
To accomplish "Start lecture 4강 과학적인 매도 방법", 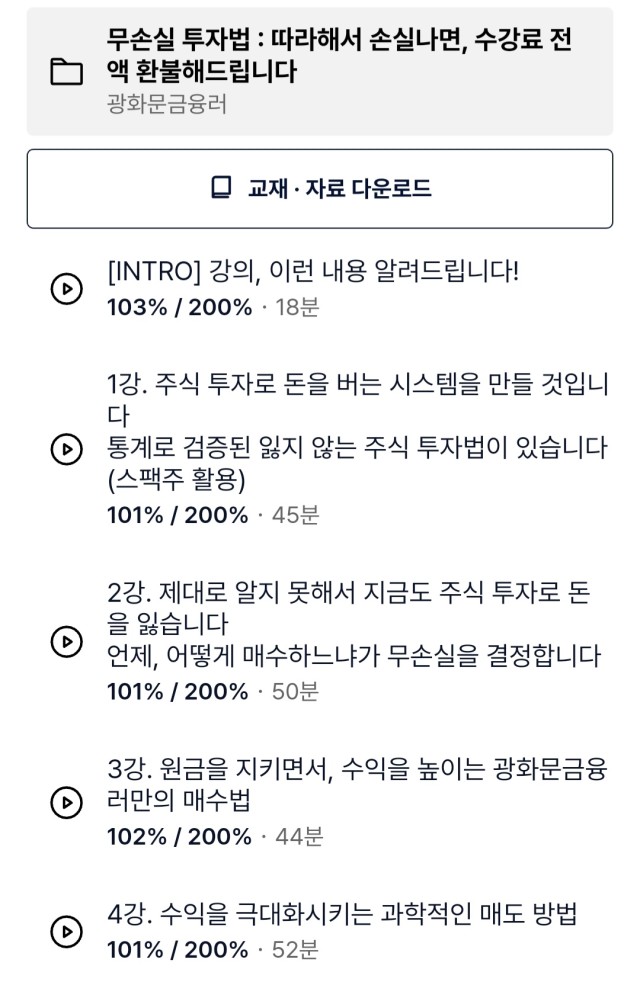I will 66,932.
